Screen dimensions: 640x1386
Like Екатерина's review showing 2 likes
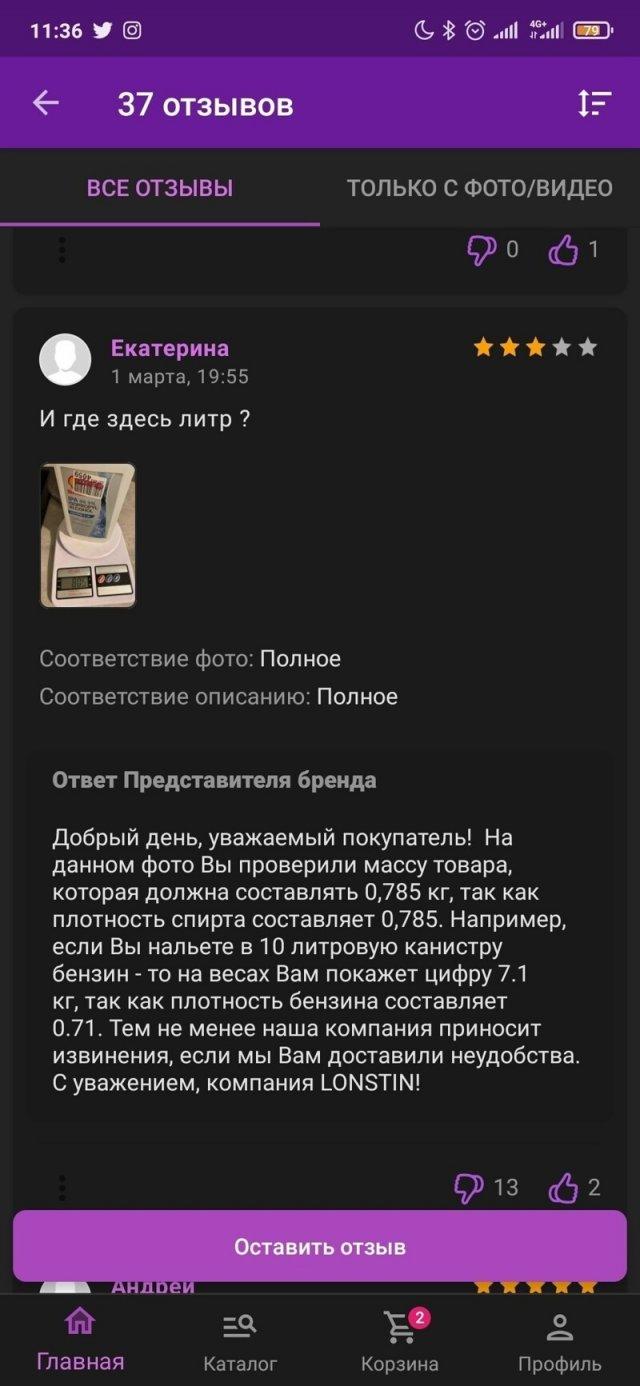point(564,1187)
